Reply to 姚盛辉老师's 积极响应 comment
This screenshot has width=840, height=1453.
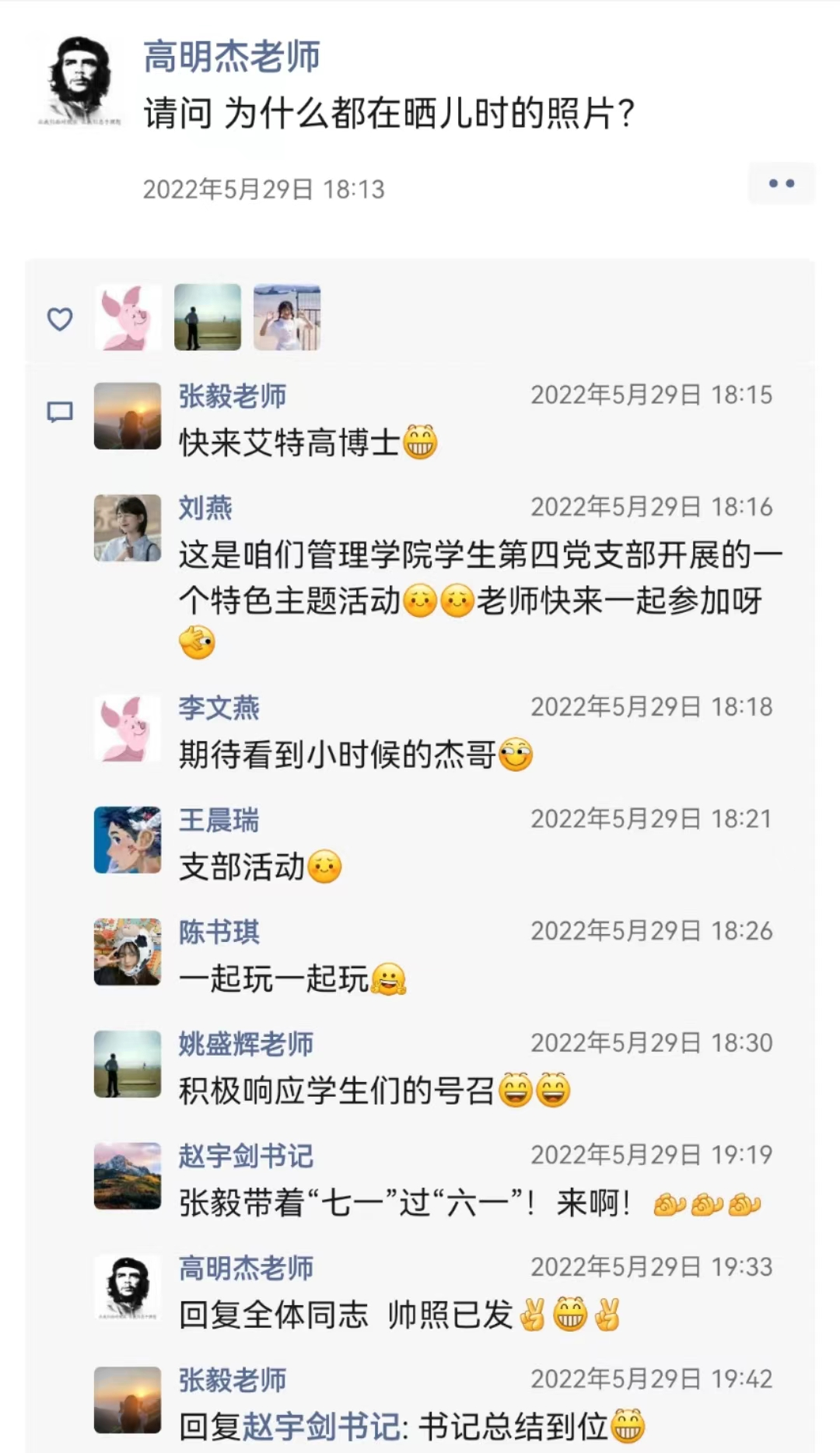tap(336, 1091)
